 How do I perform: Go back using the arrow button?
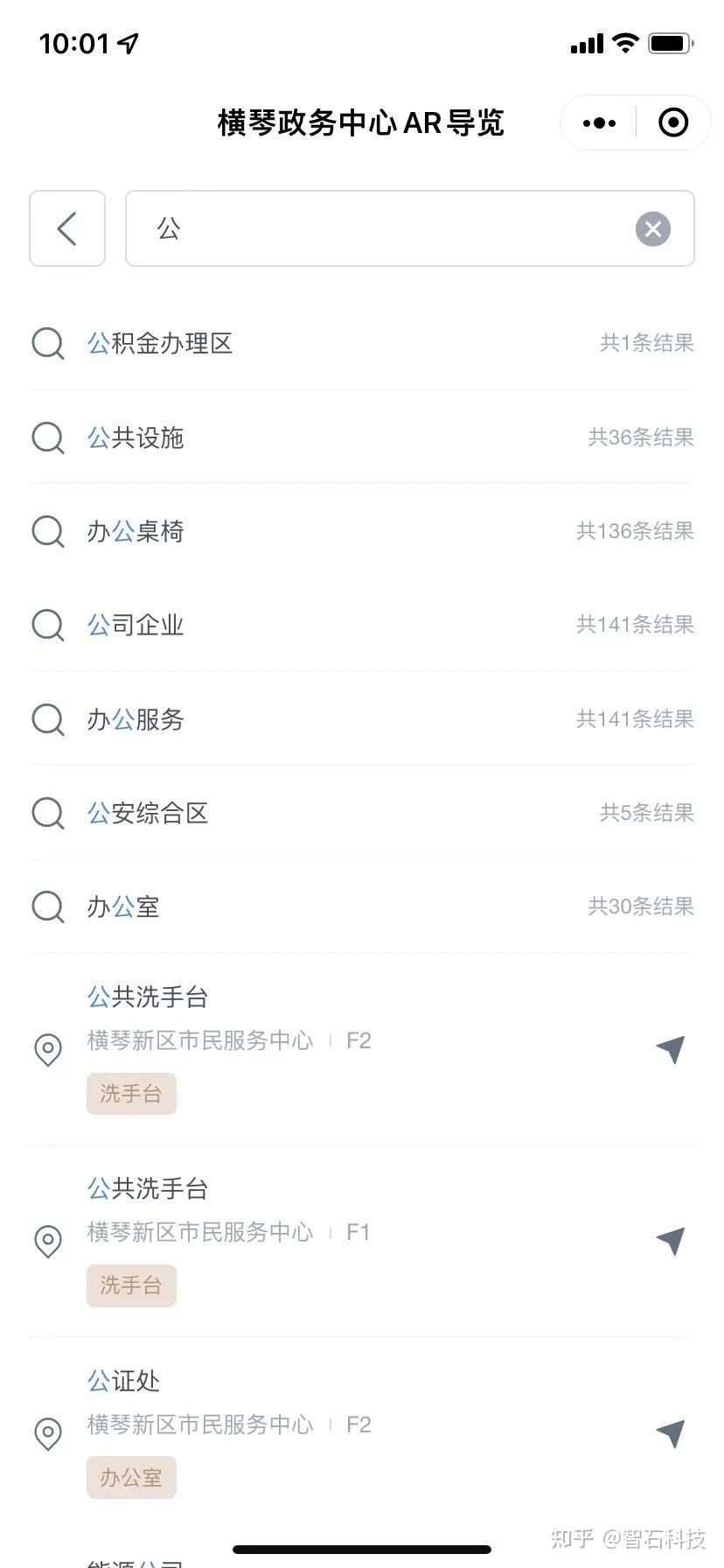click(x=67, y=228)
